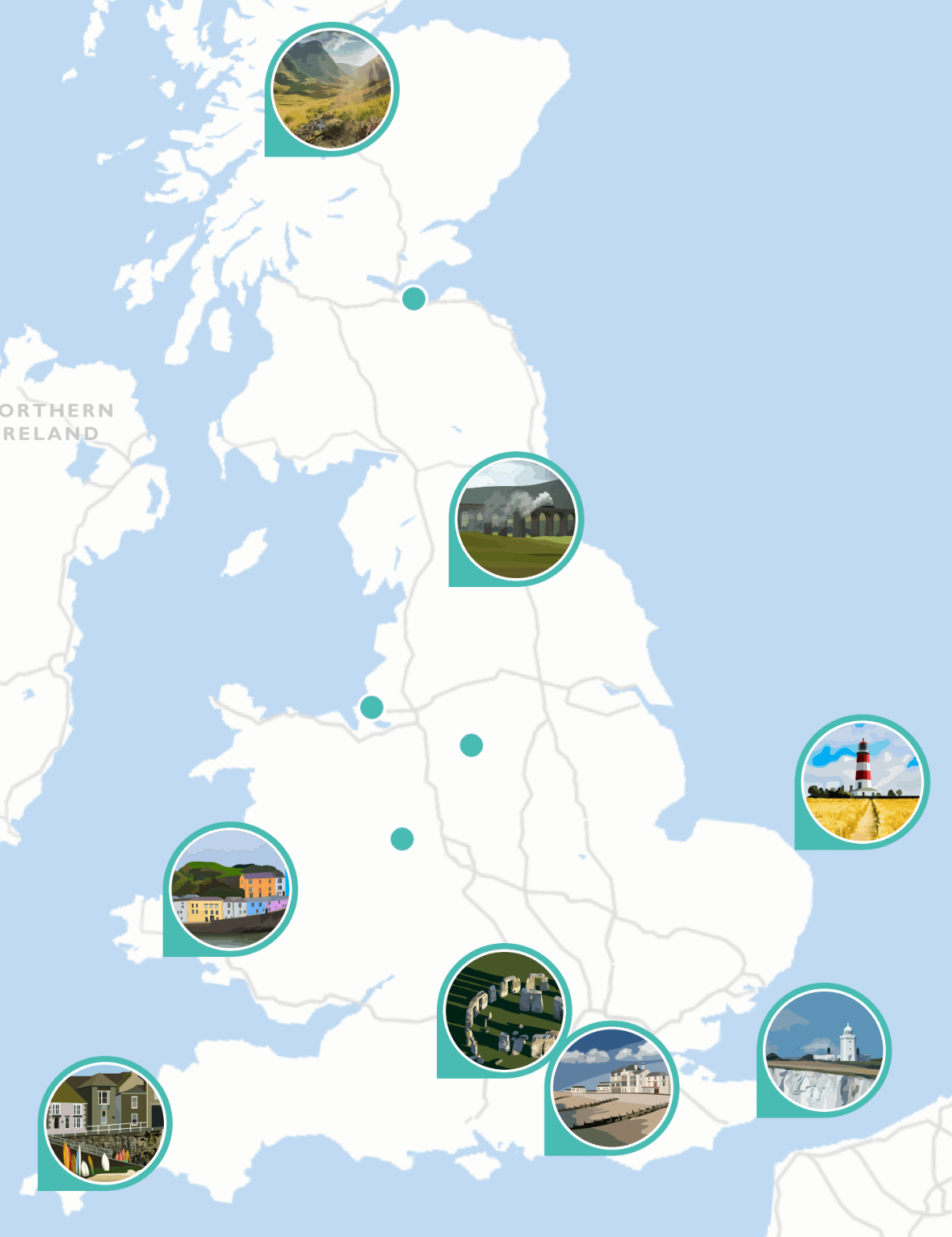Tap the red-and-white striped lighthouse pin

[x=862, y=782]
